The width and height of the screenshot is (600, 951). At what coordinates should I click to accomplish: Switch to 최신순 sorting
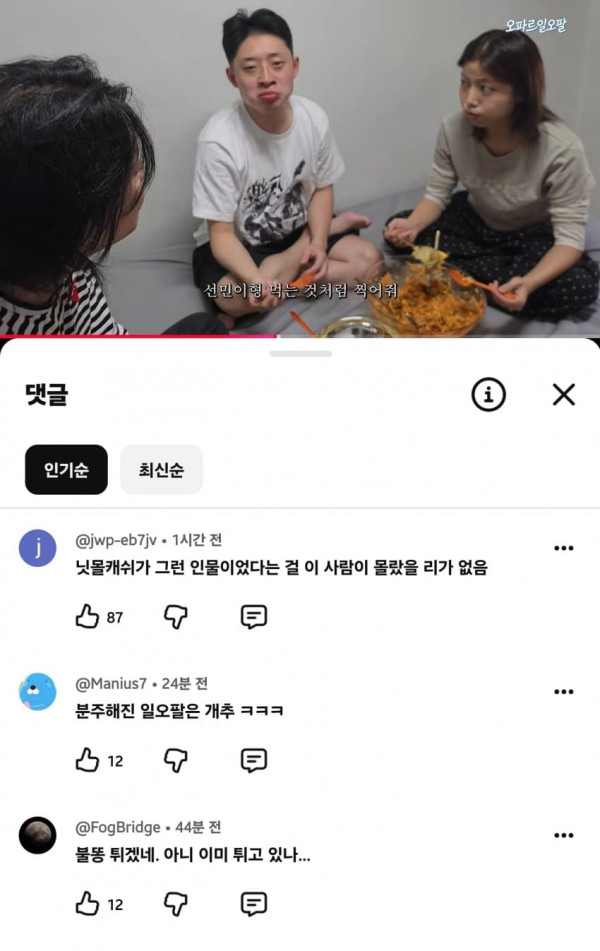coord(161,469)
